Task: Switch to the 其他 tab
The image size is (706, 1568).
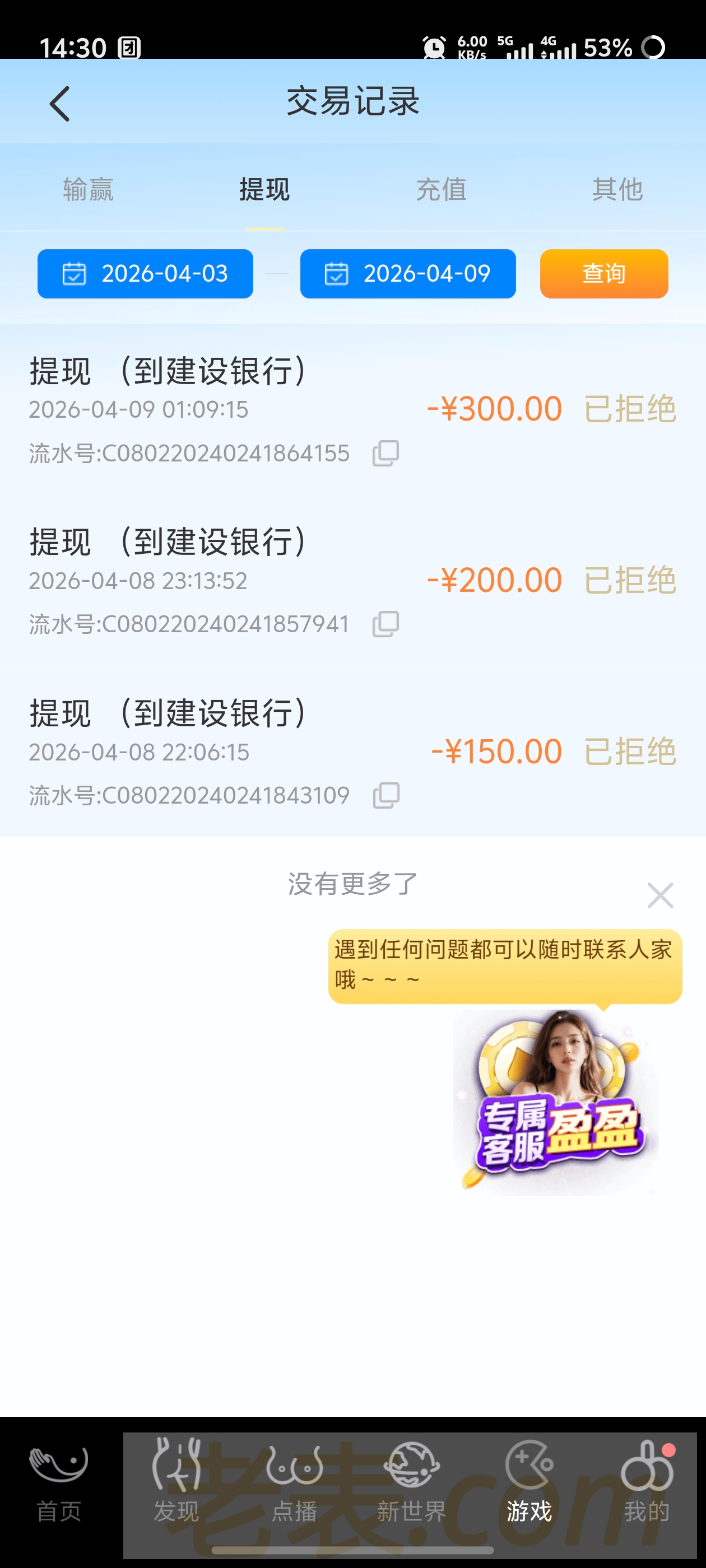Action: [617, 189]
